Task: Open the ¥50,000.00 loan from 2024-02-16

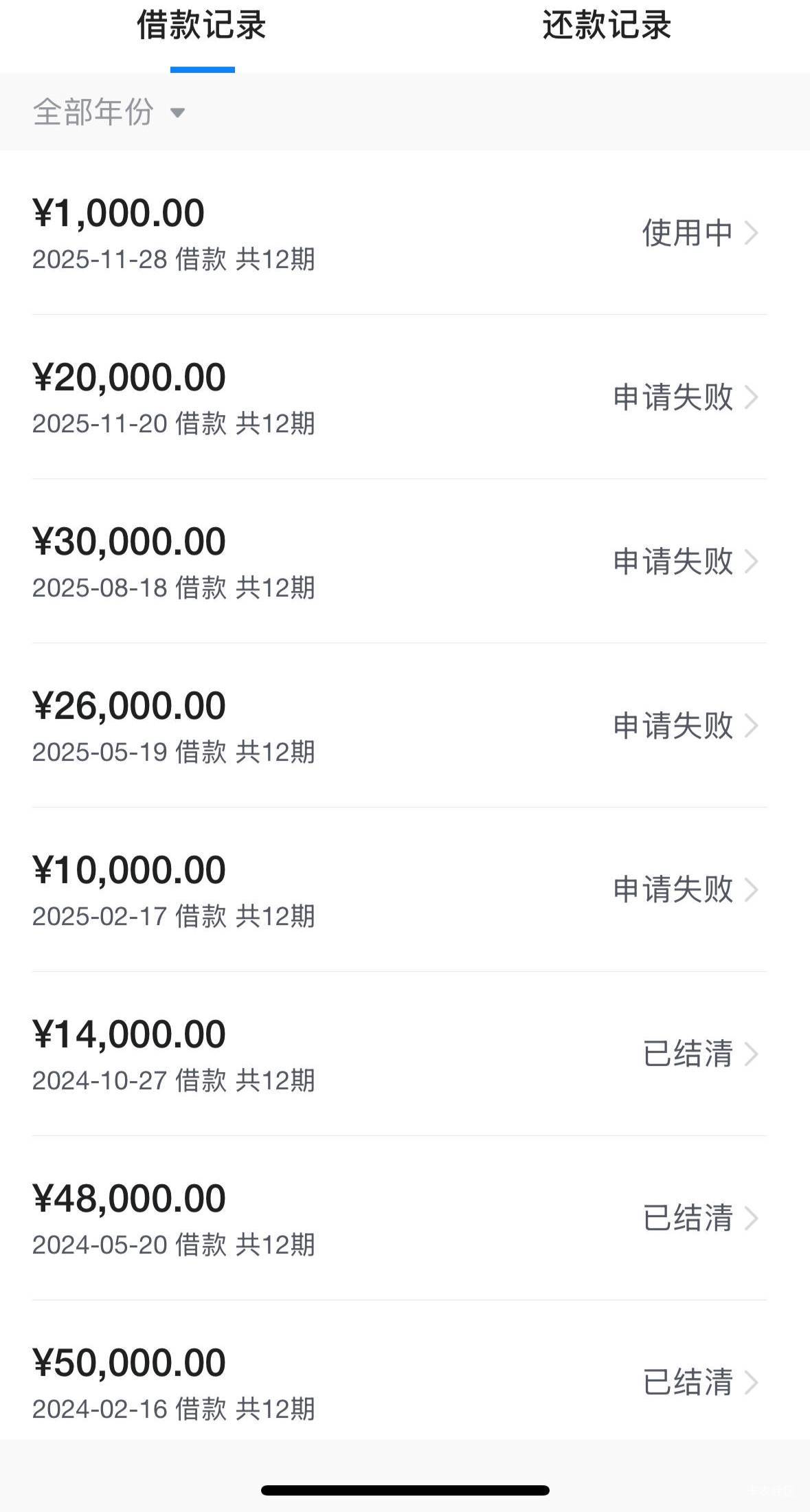Action: (398, 1383)
